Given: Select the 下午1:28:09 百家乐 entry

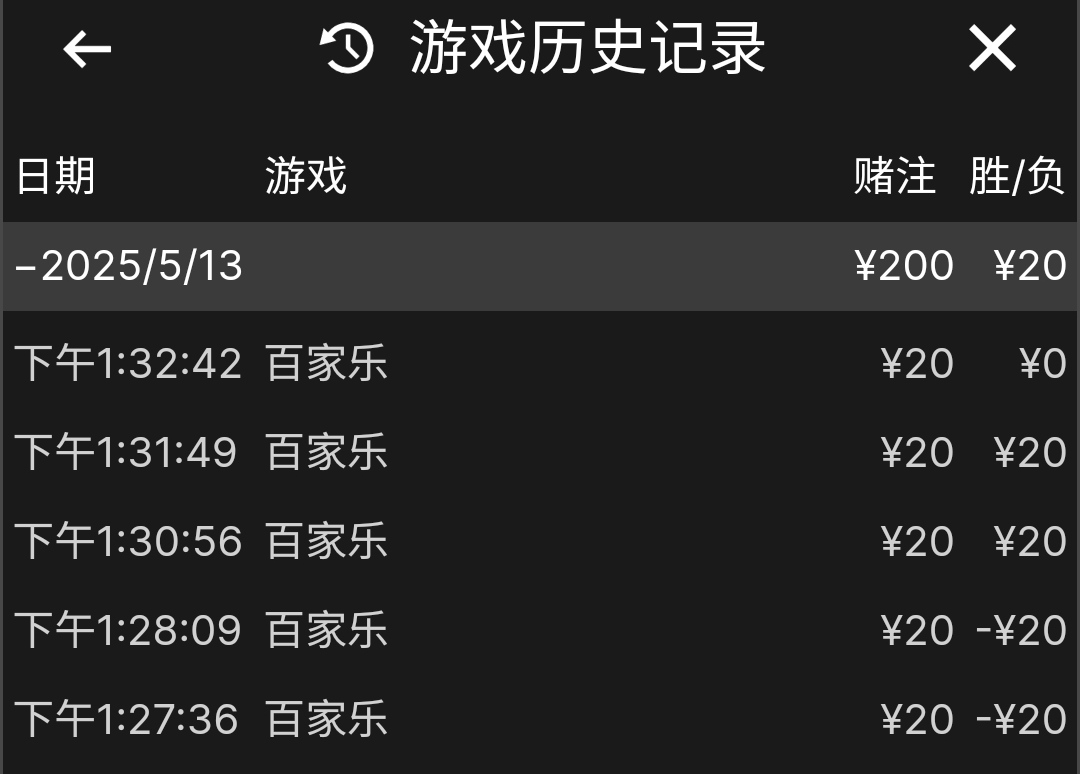Looking at the screenshot, I should point(540,631).
